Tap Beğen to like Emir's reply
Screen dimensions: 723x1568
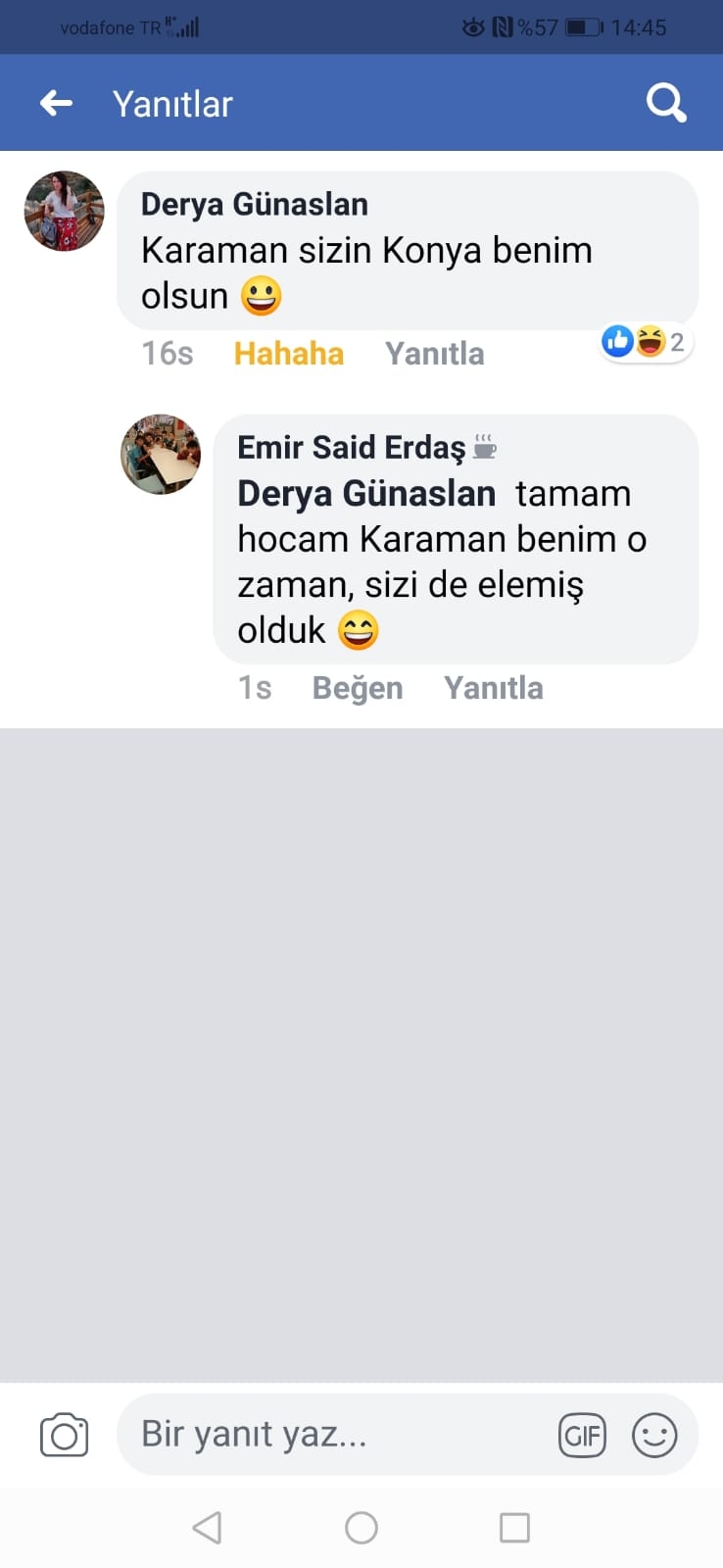point(357,687)
